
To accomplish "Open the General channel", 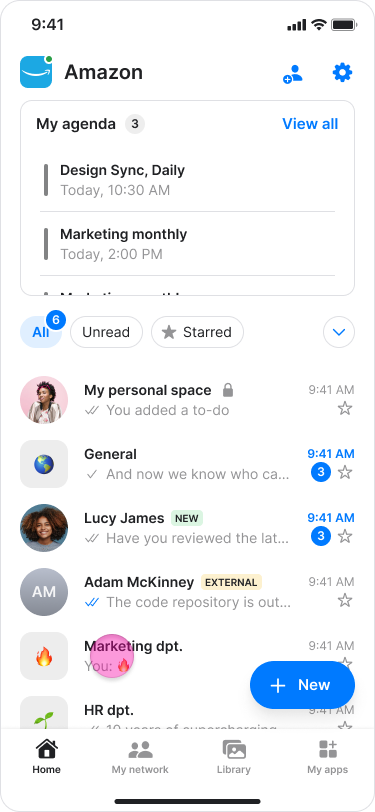I will pos(188,464).
